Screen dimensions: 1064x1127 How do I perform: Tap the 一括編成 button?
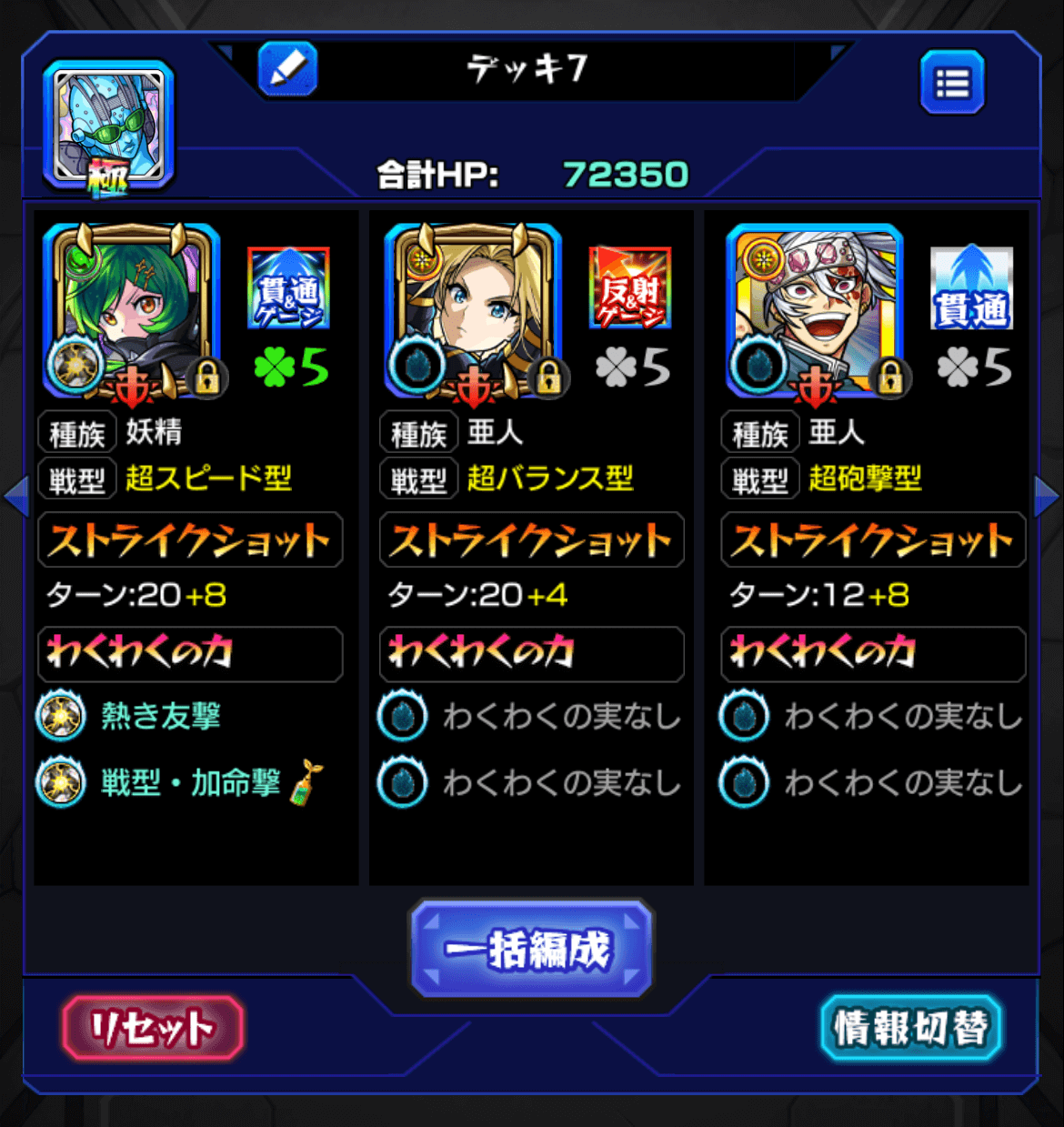click(x=532, y=949)
